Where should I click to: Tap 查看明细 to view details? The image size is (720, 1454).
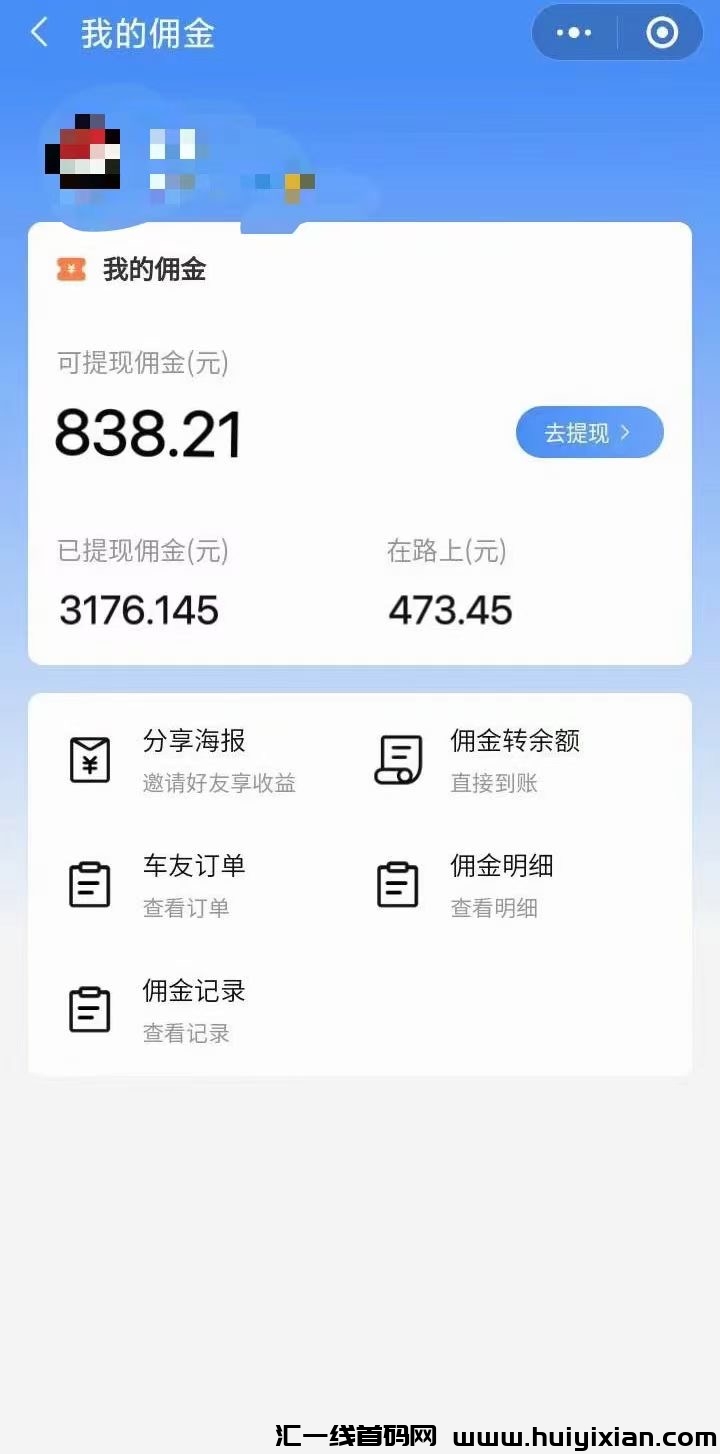[x=493, y=909]
